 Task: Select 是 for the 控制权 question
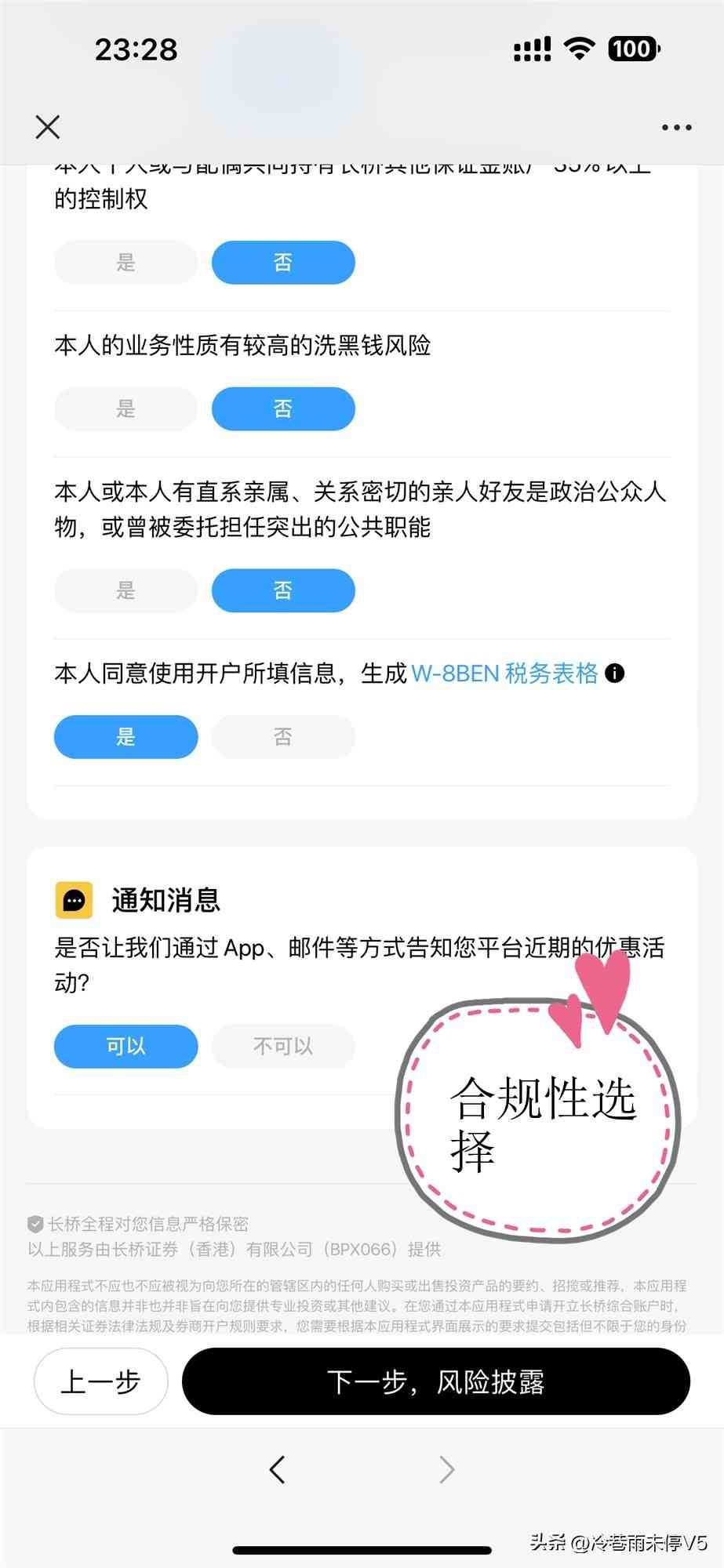point(126,263)
